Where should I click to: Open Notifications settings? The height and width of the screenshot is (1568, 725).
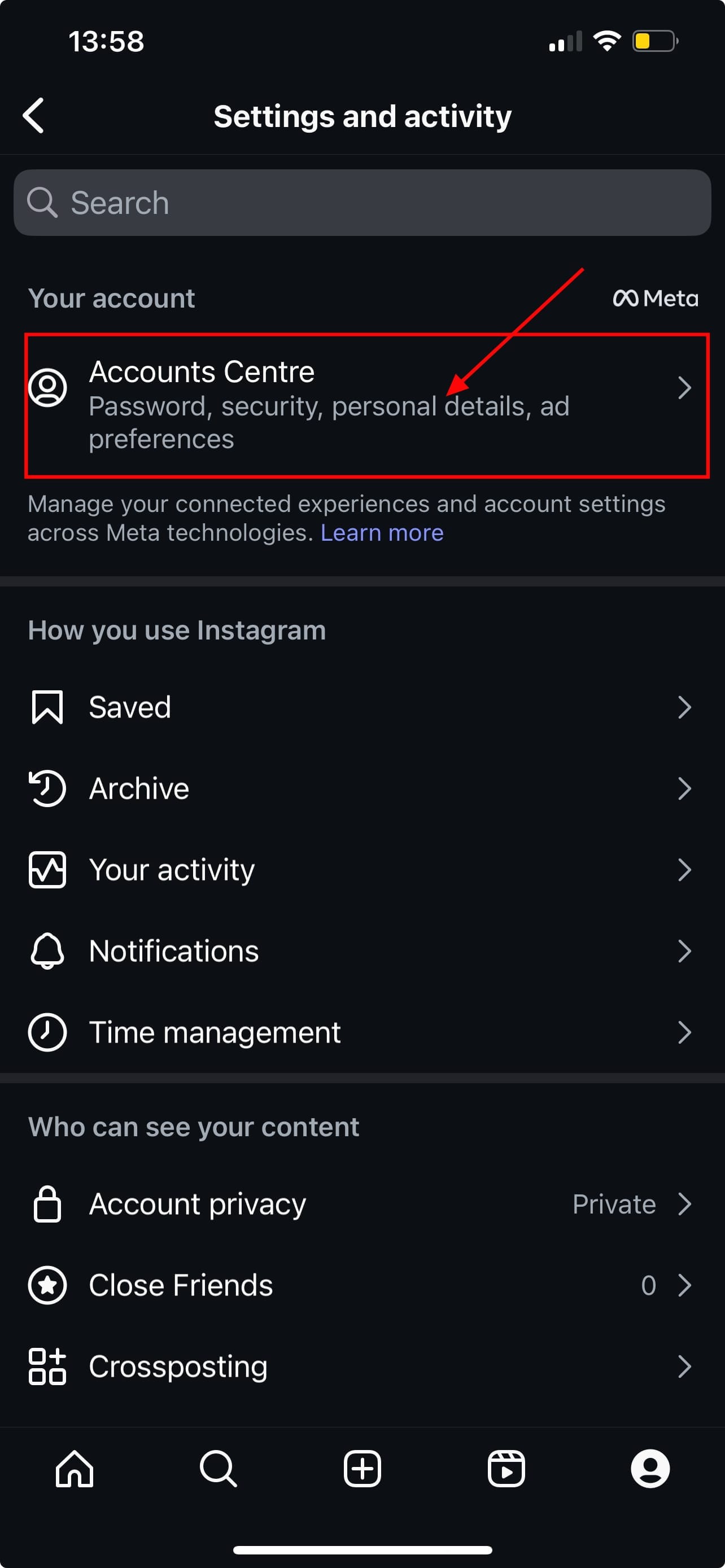(362, 951)
